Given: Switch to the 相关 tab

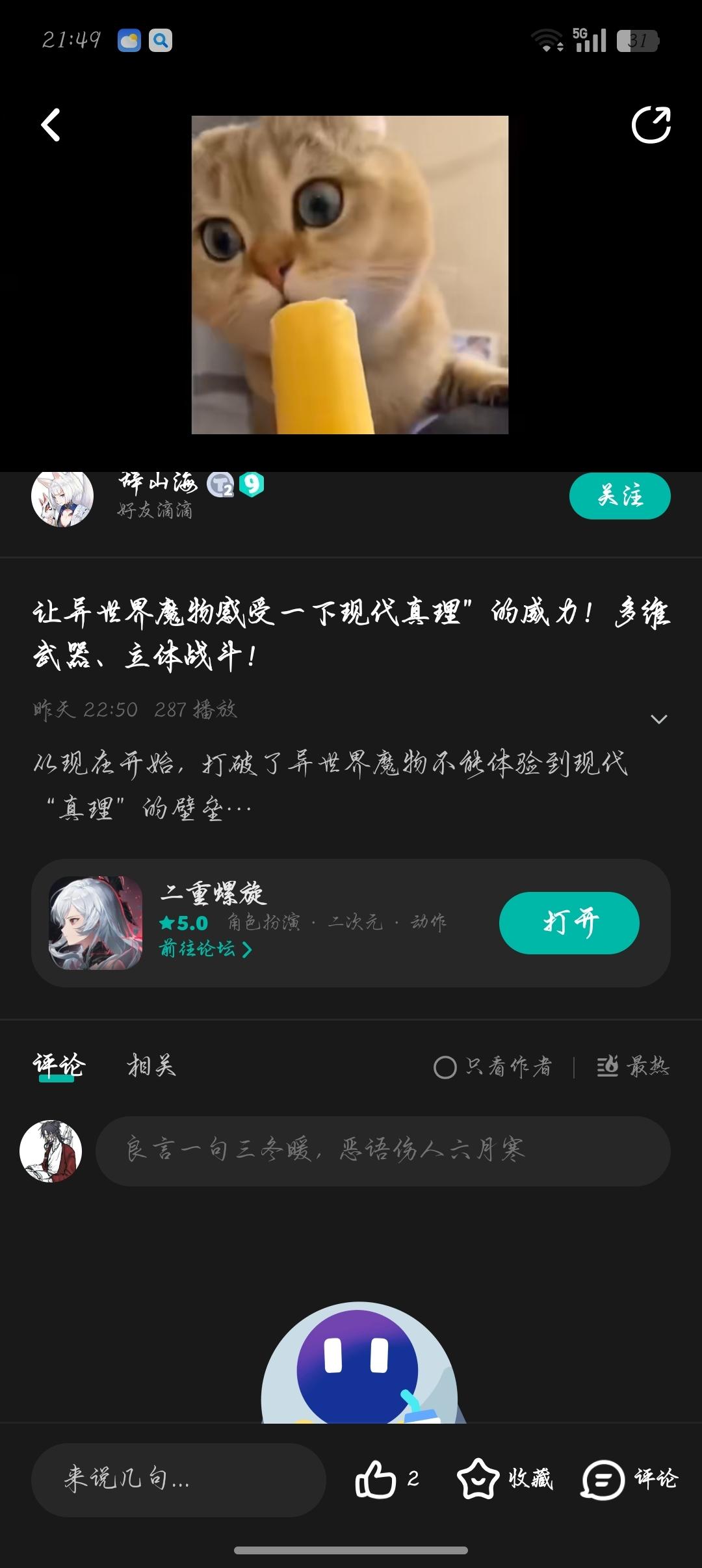Looking at the screenshot, I should 151,1066.
